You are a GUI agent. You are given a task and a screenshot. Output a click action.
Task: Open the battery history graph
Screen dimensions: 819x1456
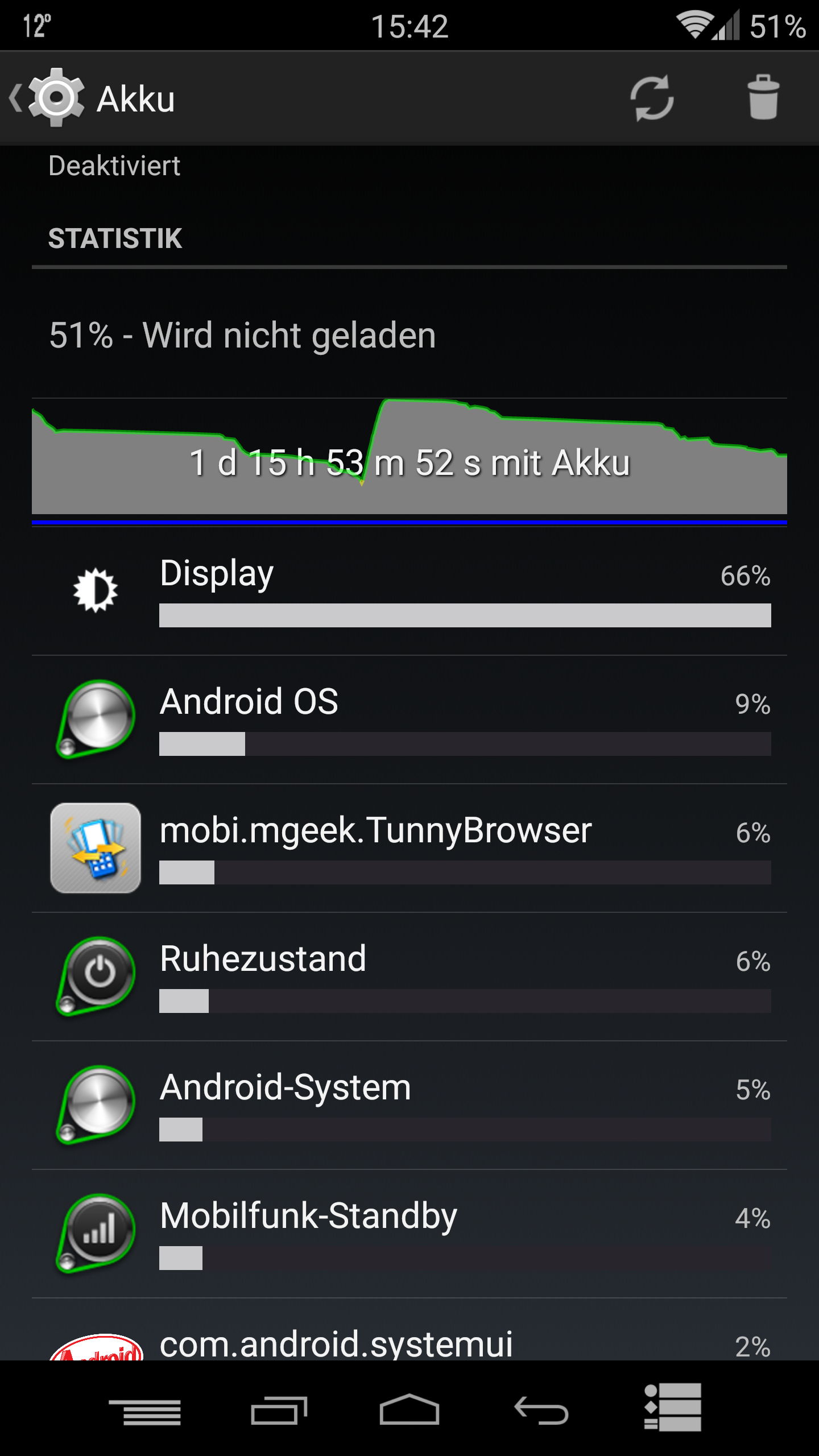[x=409, y=458]
